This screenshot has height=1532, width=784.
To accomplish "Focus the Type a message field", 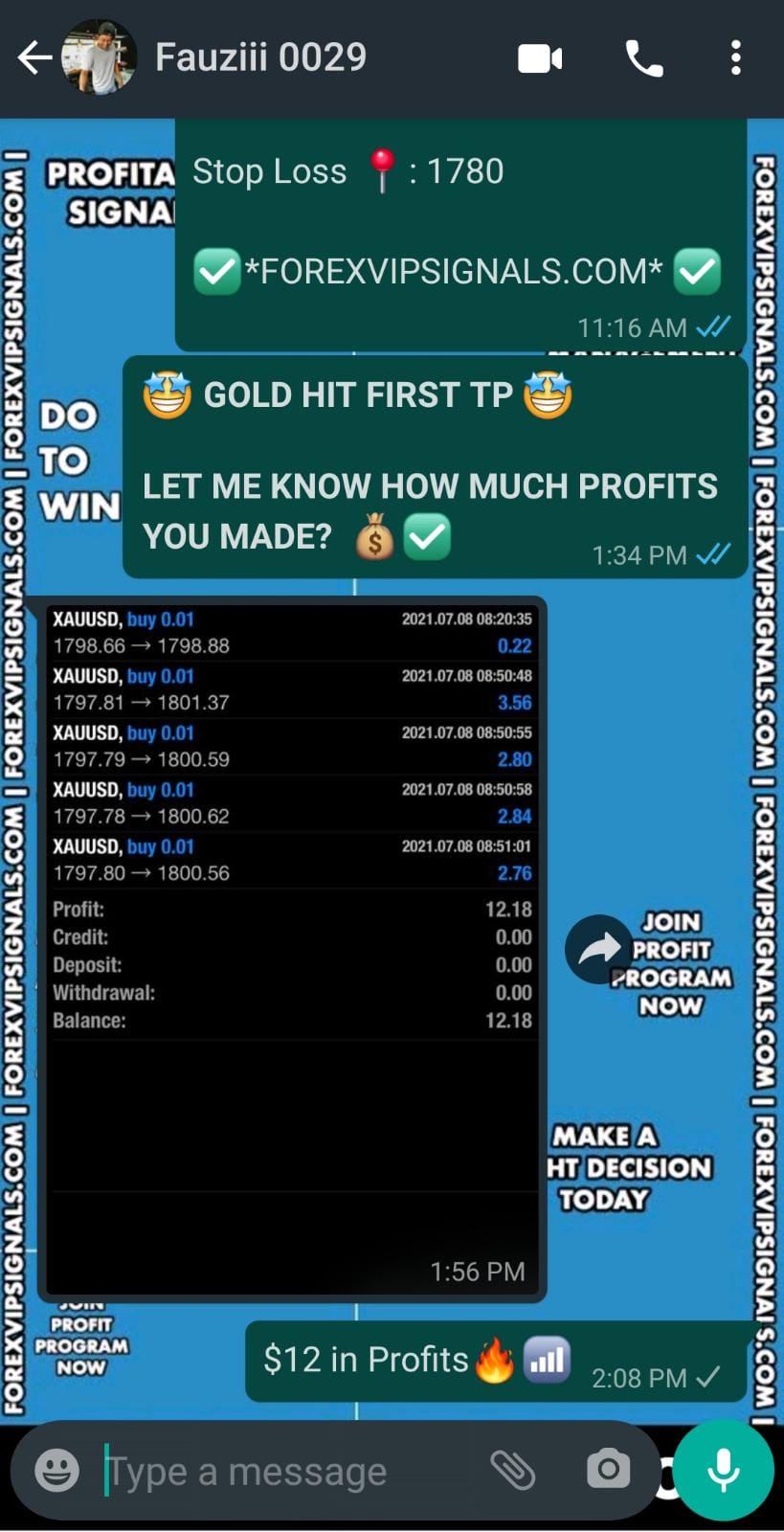I will [287, 1471].
